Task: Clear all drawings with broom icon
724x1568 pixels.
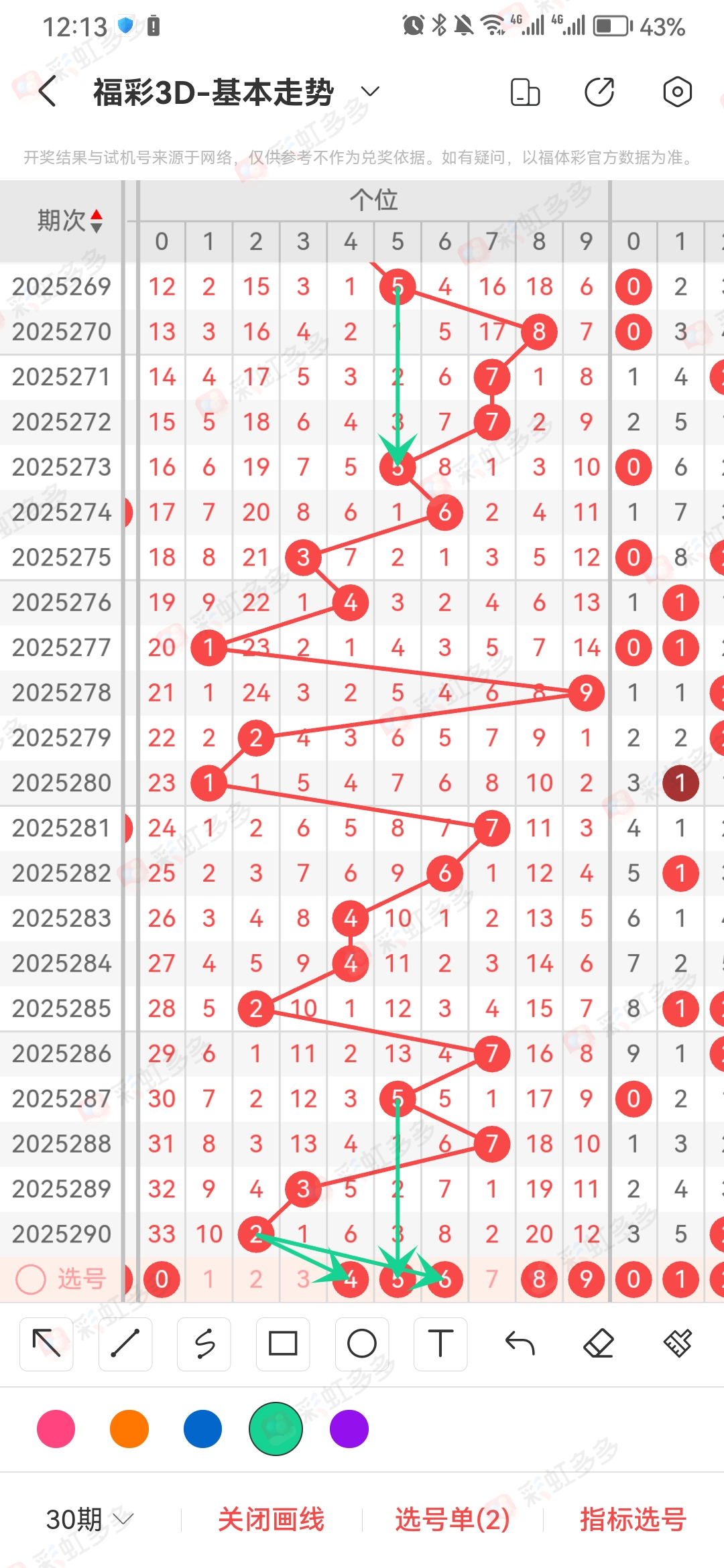Action: click(677, 1344)
